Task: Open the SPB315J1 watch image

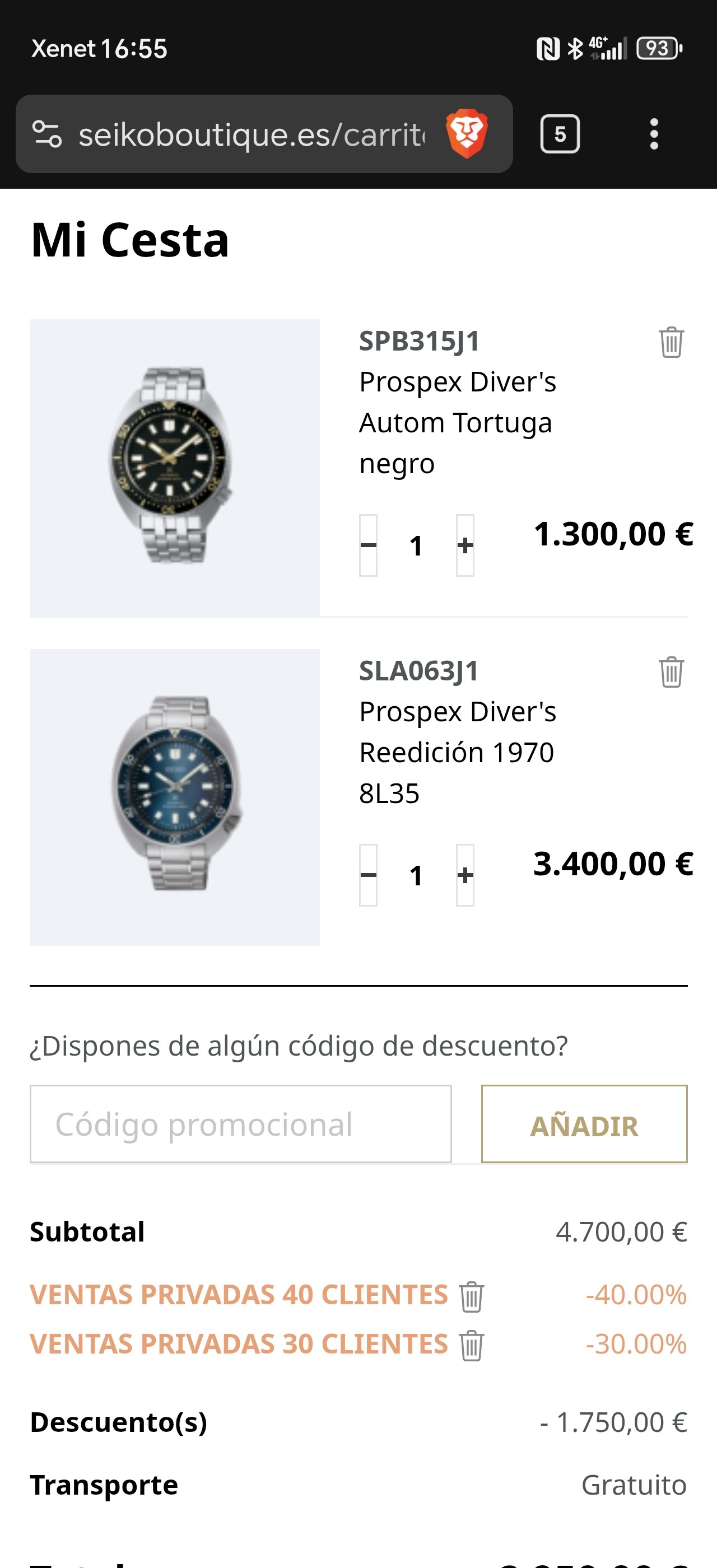Action: 175,468
